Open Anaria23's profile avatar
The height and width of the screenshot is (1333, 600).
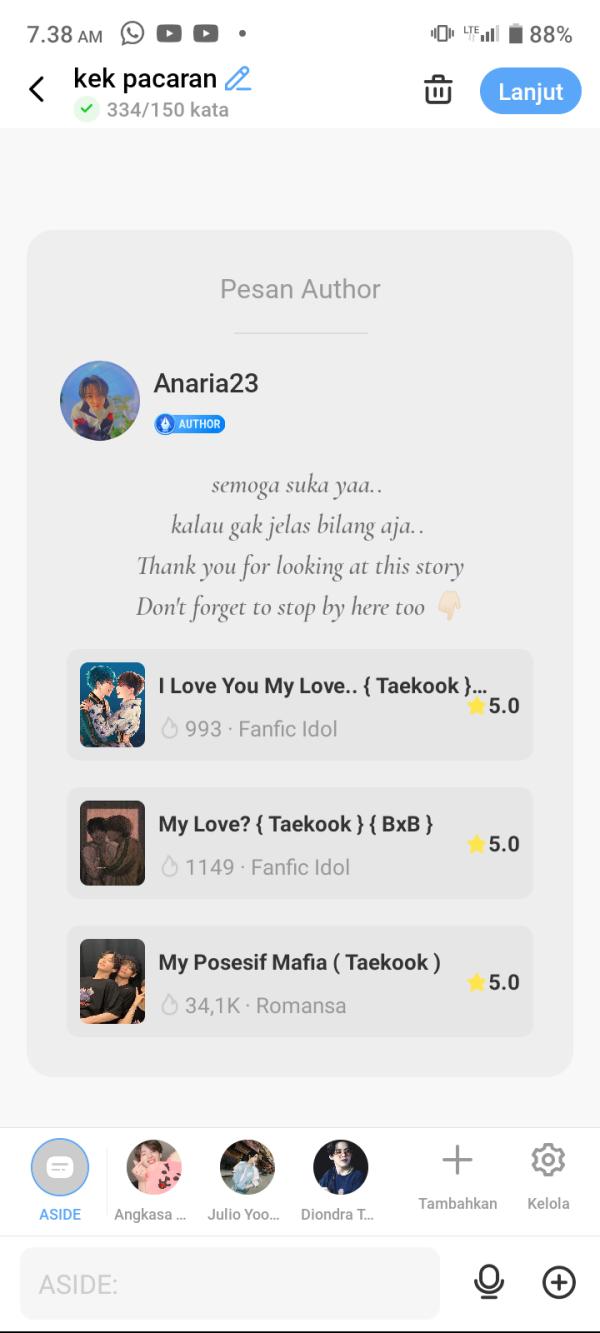[100, 400]
